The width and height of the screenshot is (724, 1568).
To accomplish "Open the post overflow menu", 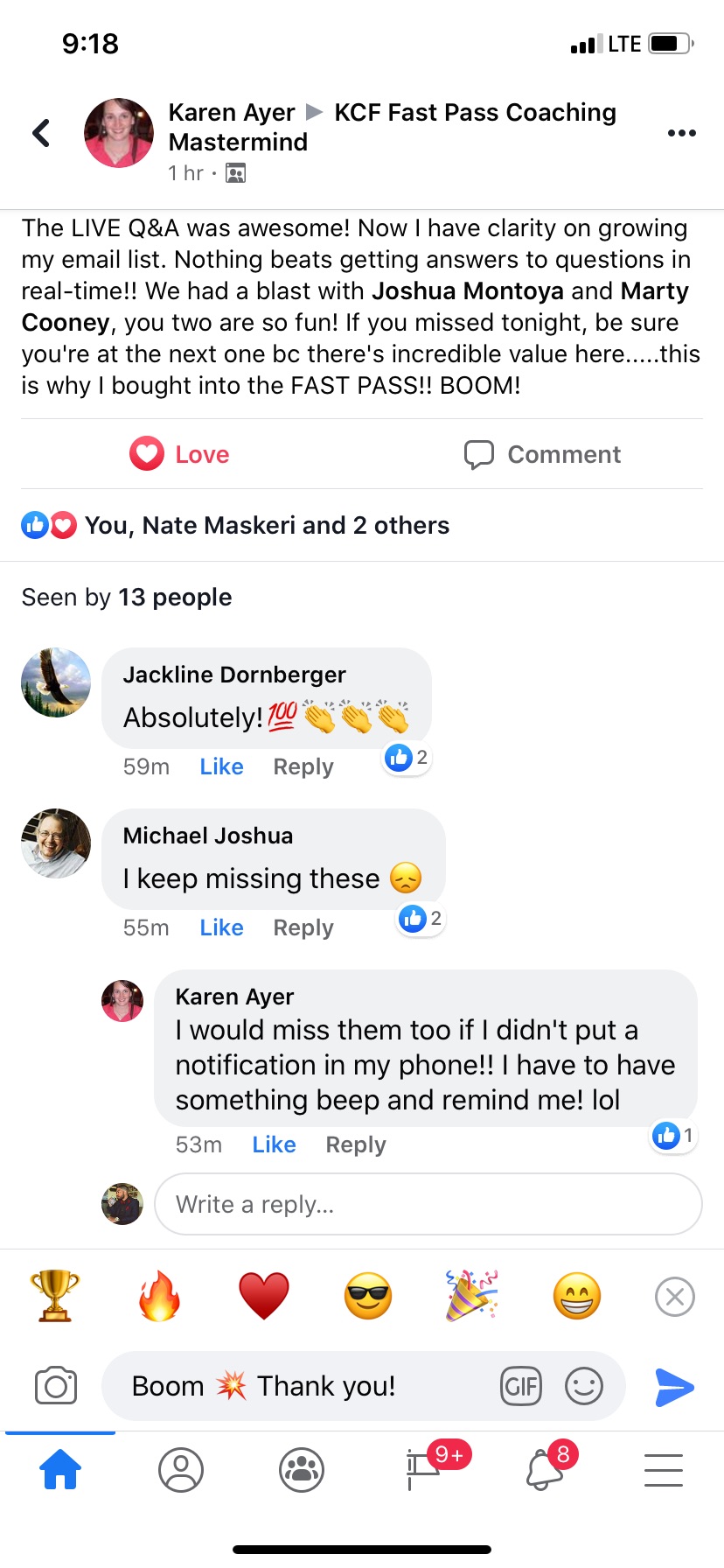I will 681,133.
